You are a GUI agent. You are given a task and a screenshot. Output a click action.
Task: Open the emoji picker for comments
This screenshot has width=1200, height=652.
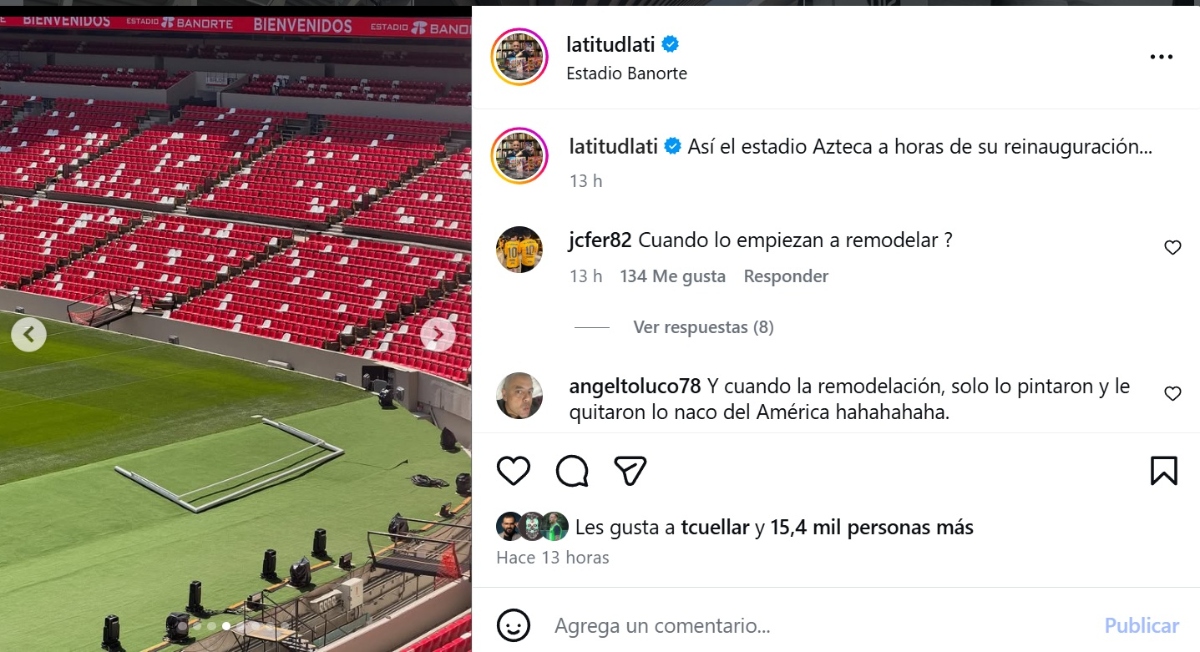coord(513,626)
